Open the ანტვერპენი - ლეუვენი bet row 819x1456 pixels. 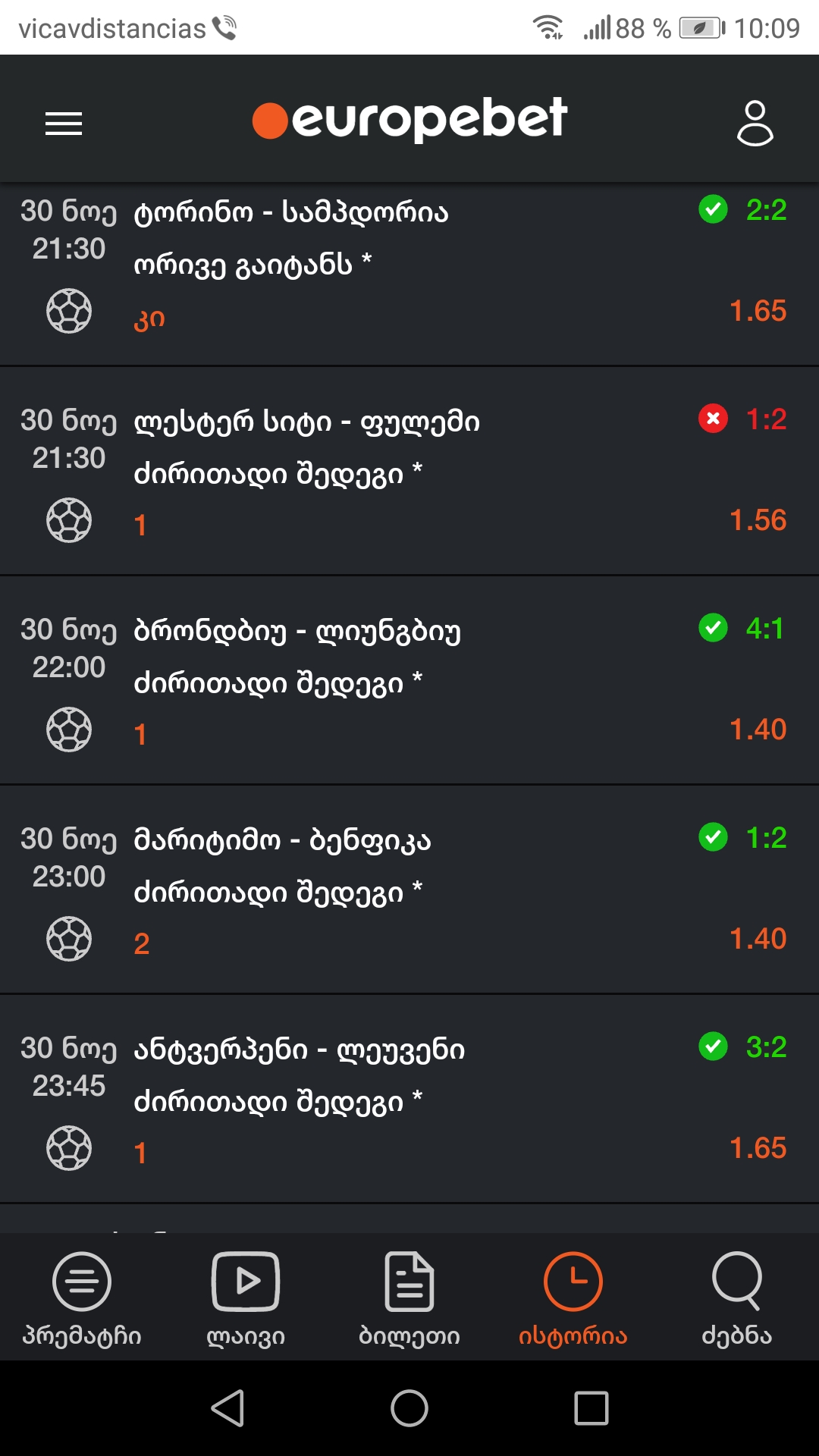point(409,1100)
